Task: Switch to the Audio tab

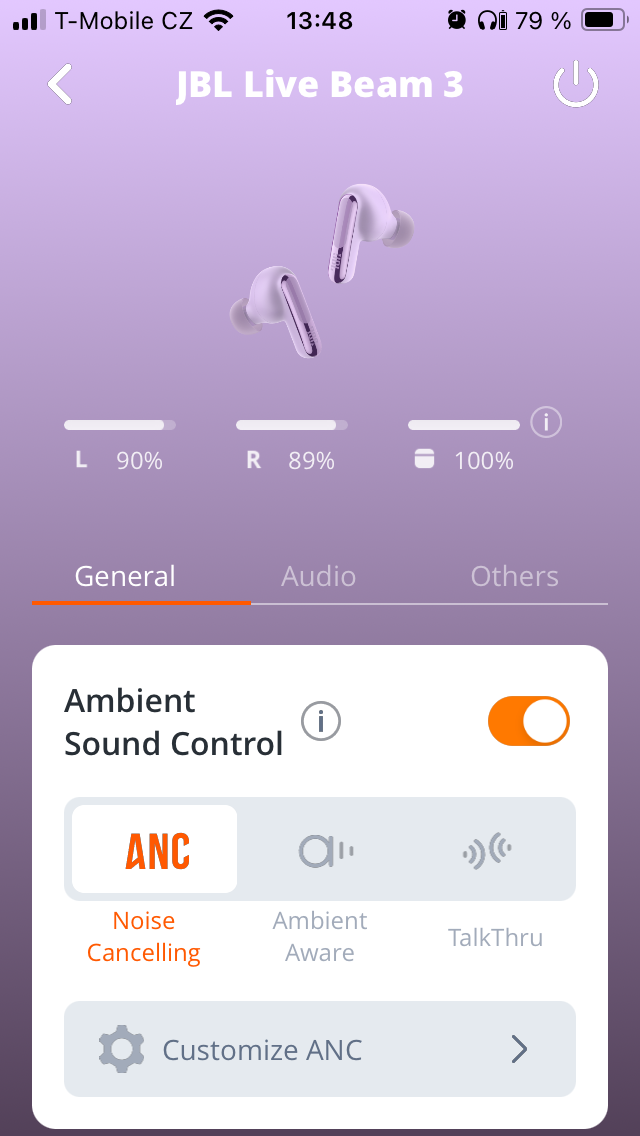Action: [319, 577]
